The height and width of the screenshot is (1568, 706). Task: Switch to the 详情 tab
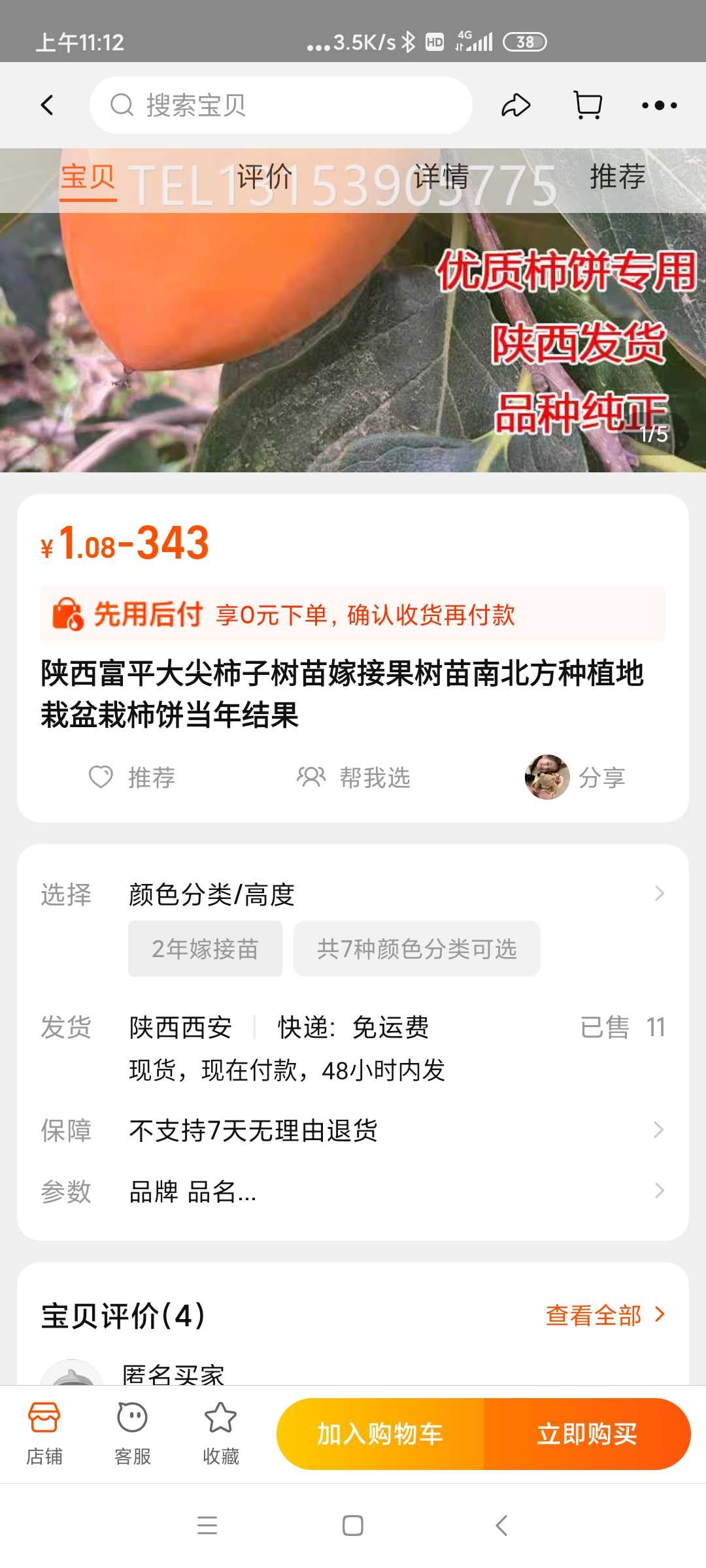[x=441, y=176]
